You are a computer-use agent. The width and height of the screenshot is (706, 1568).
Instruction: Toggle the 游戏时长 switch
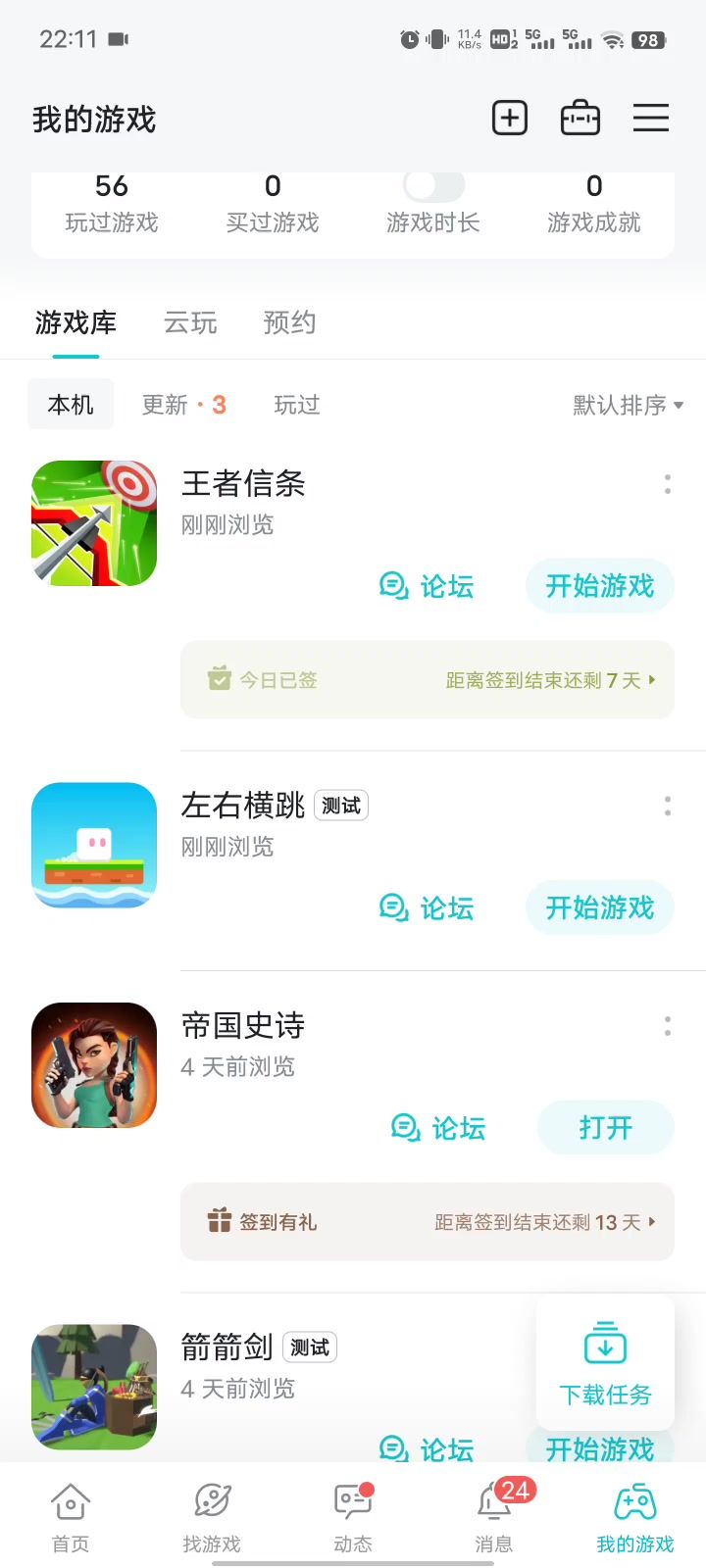(433, 186)
